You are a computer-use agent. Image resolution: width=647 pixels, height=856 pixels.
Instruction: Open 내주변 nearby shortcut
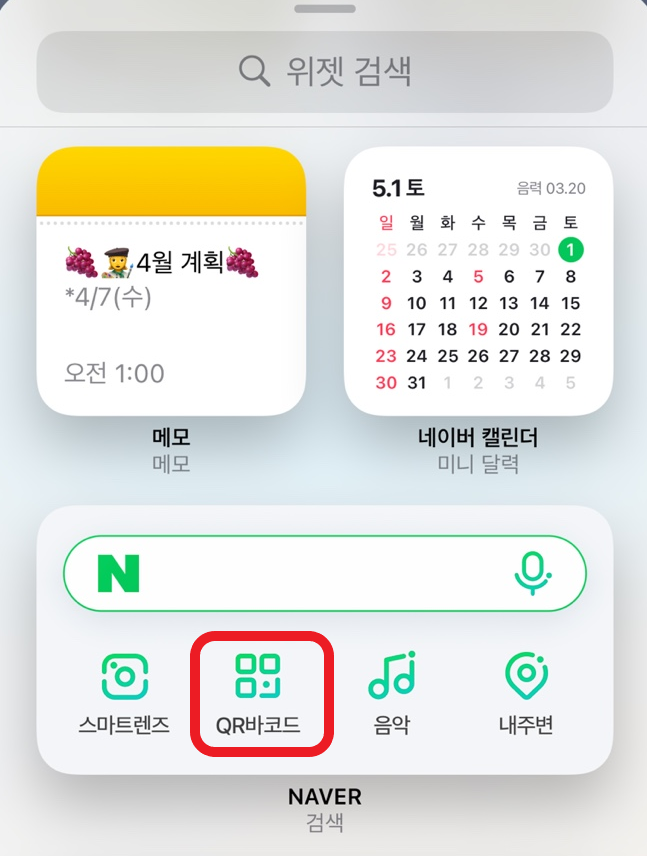coord(526,692)
